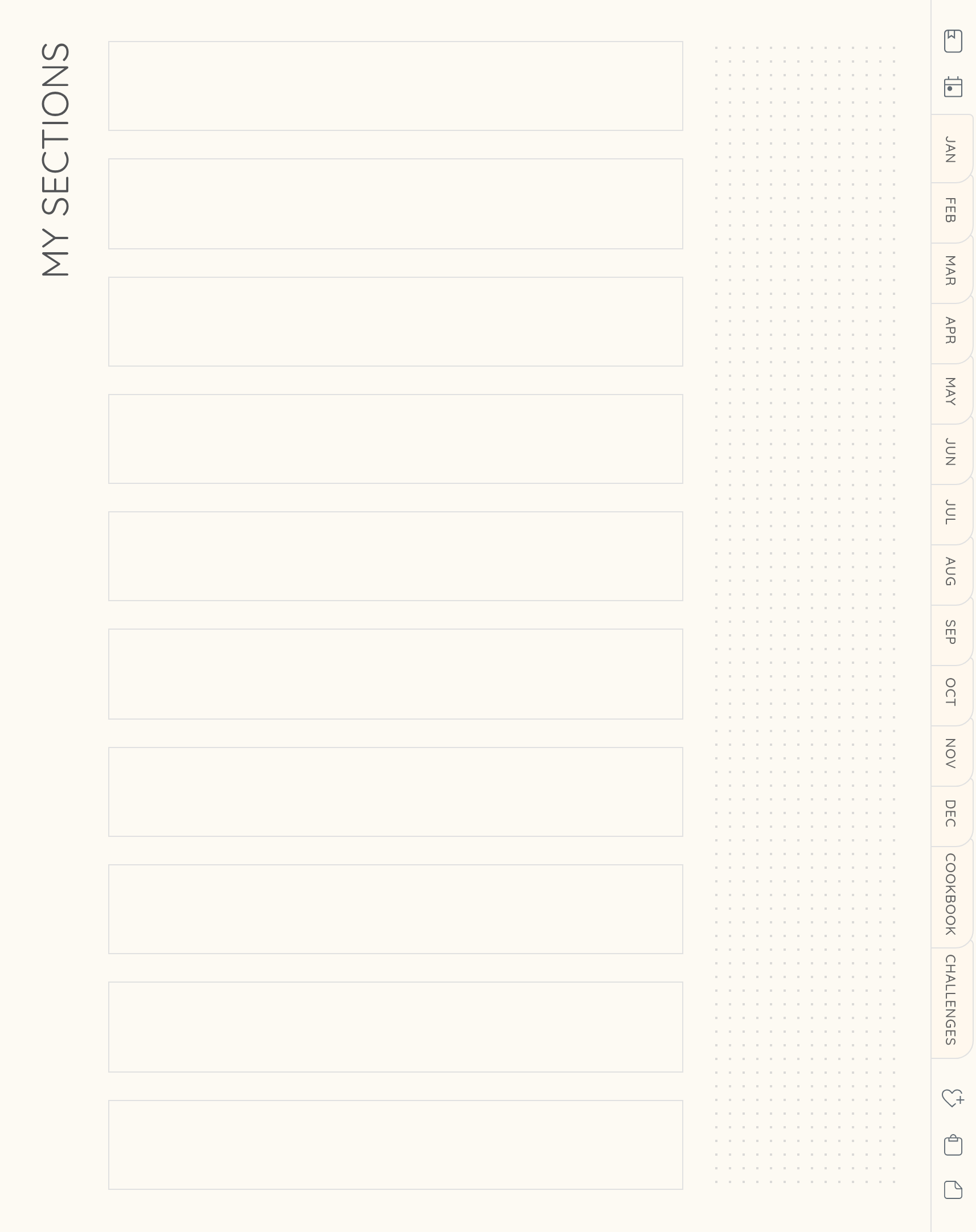
Task: Switch to the FEB tab
Action: click(950, 210)
